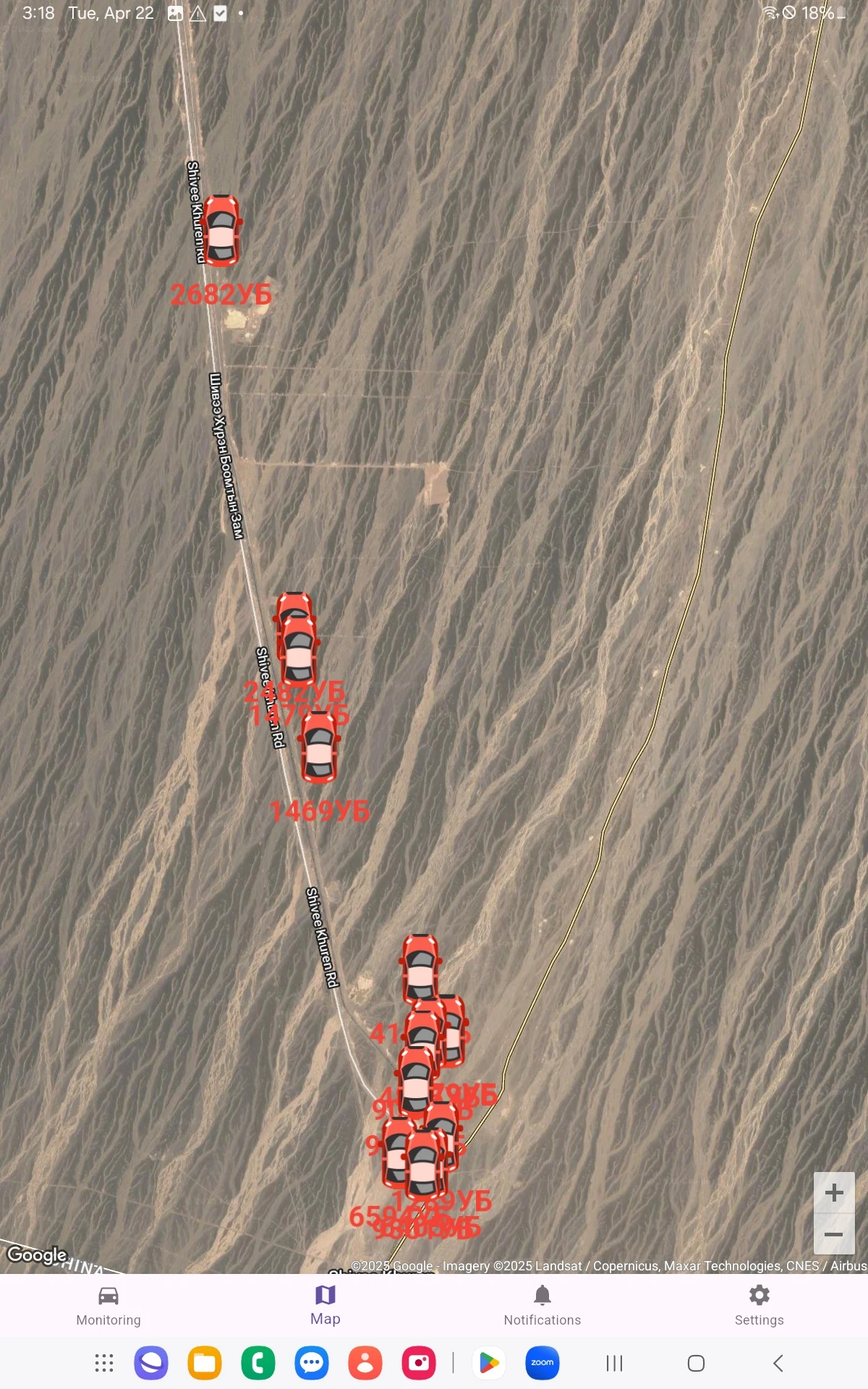The image size is (868, 1389).
Task: Launch the Zoom app from the taskbar
Action: coord(542,1363)
